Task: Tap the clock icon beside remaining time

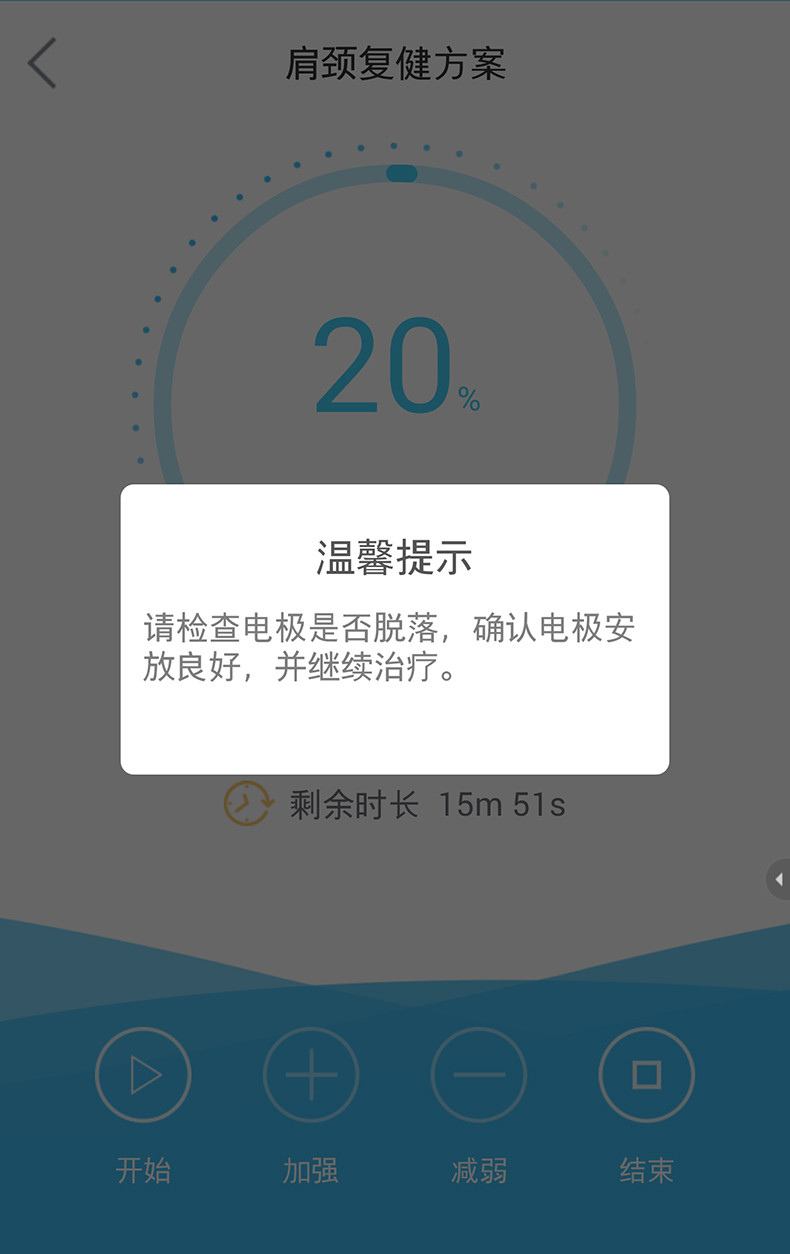Action: coord(246,803)
